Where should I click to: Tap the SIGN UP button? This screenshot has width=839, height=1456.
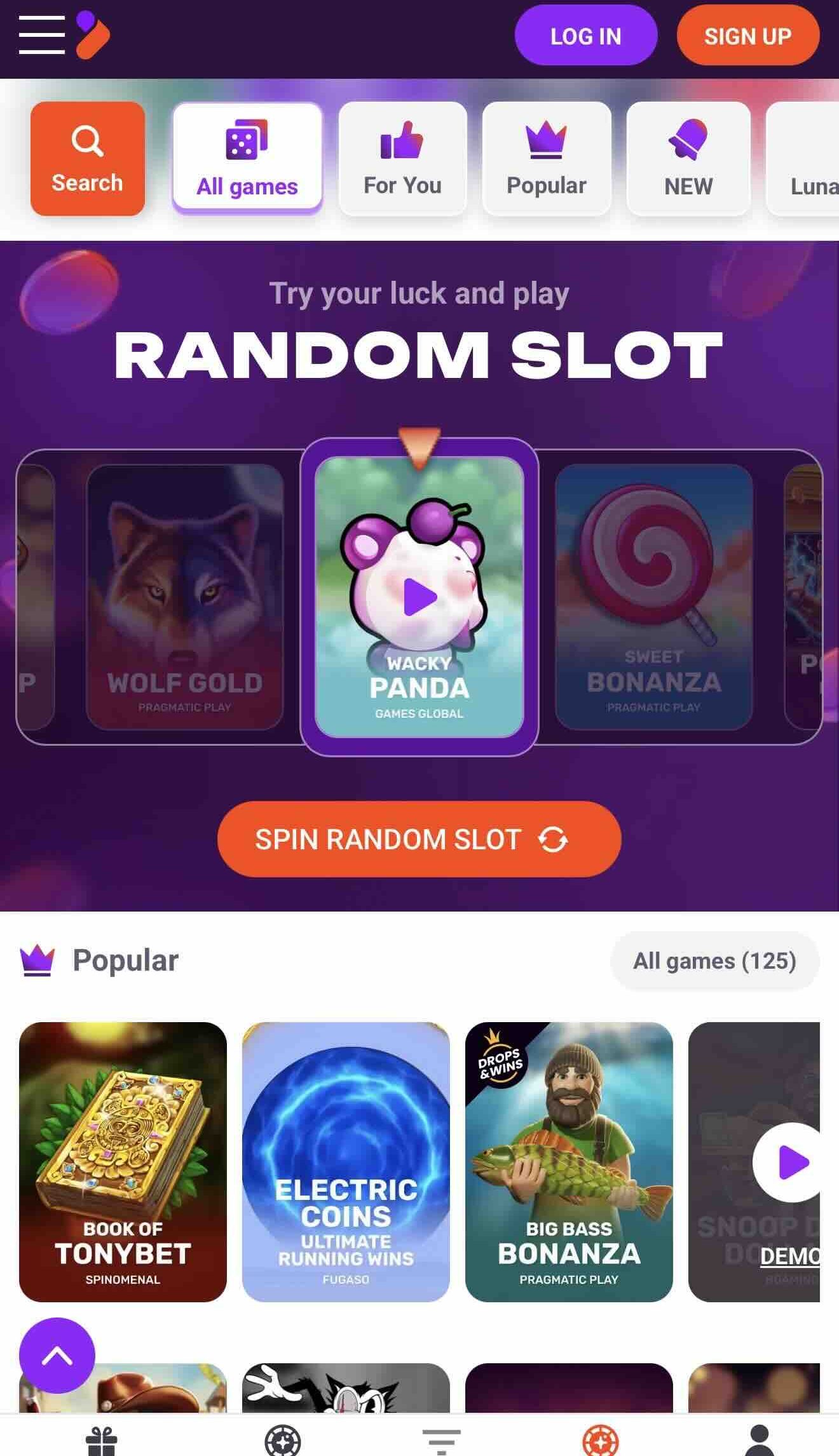(x=747, y=36)
